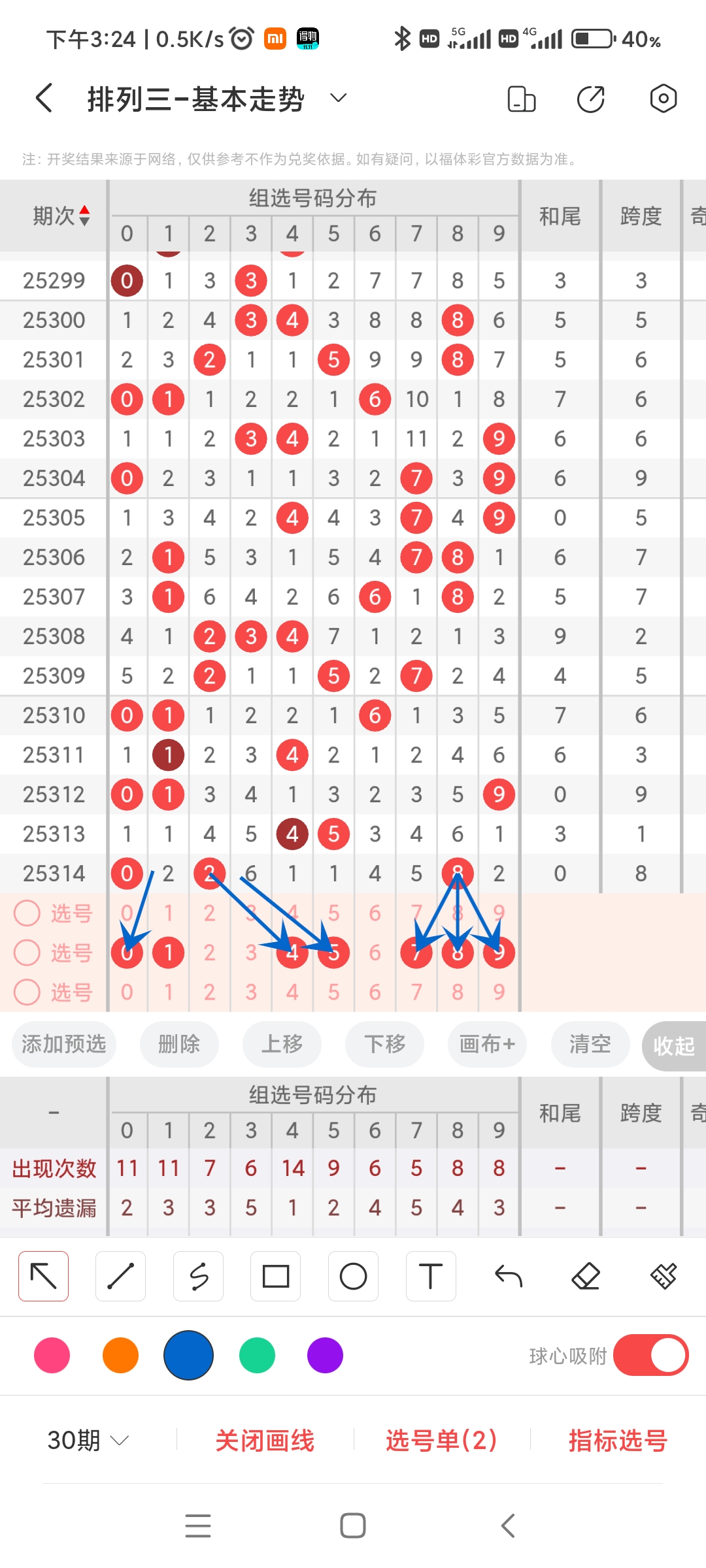The height and width of the screenshot is (1568, 706).
Task: Undo the last drawn line
Action: pos(508,1275)
